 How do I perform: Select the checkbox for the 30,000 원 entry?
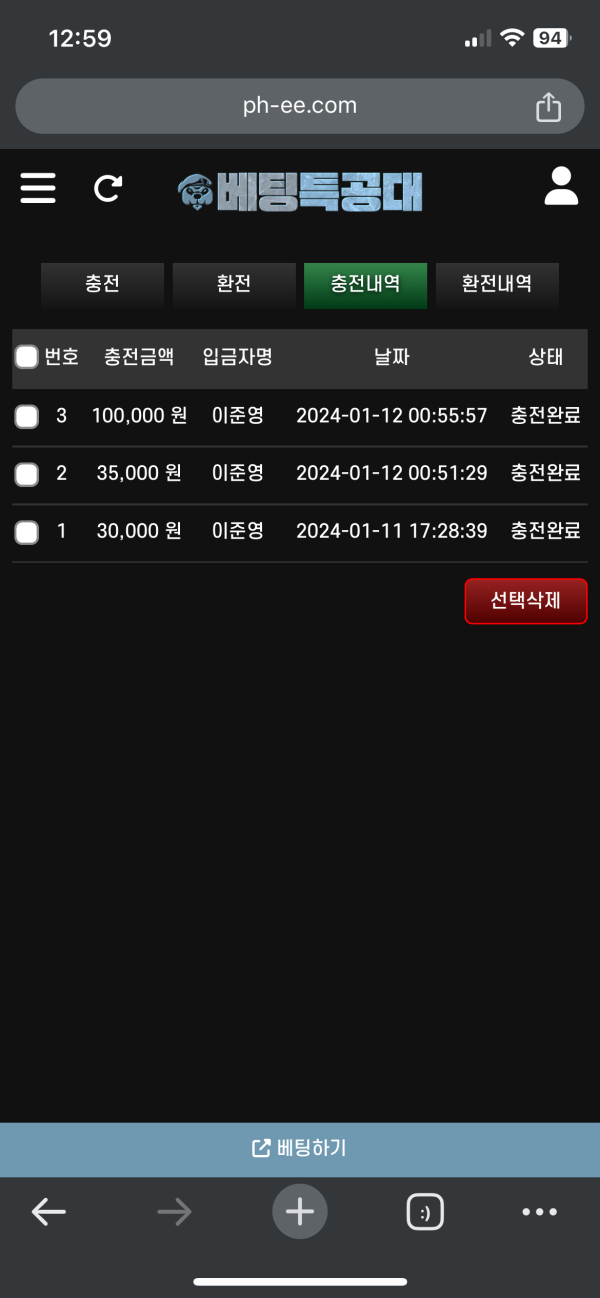click(27, 533)
